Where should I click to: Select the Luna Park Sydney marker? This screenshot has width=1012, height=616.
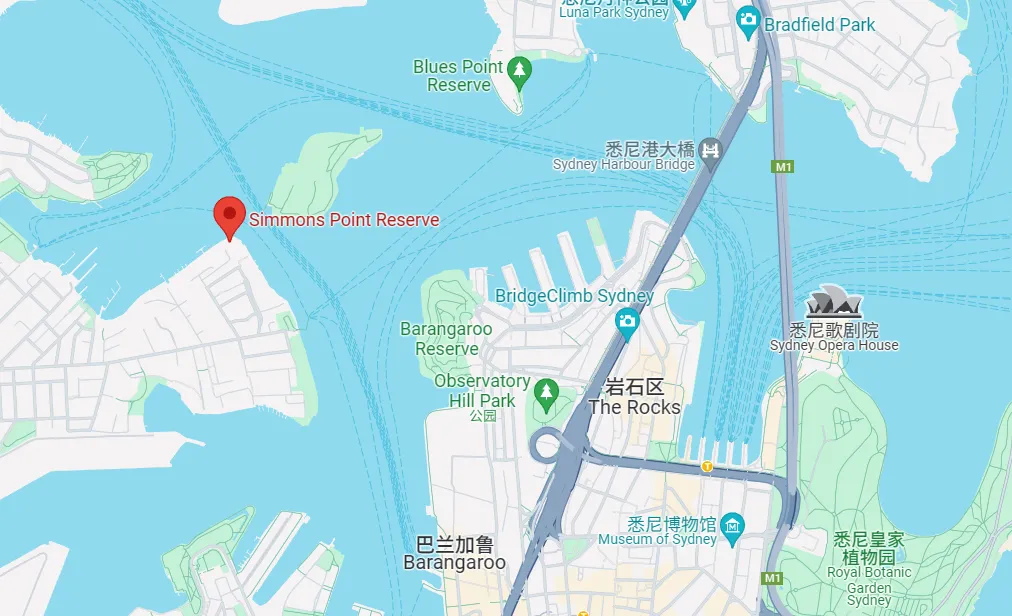pos(685,8)
